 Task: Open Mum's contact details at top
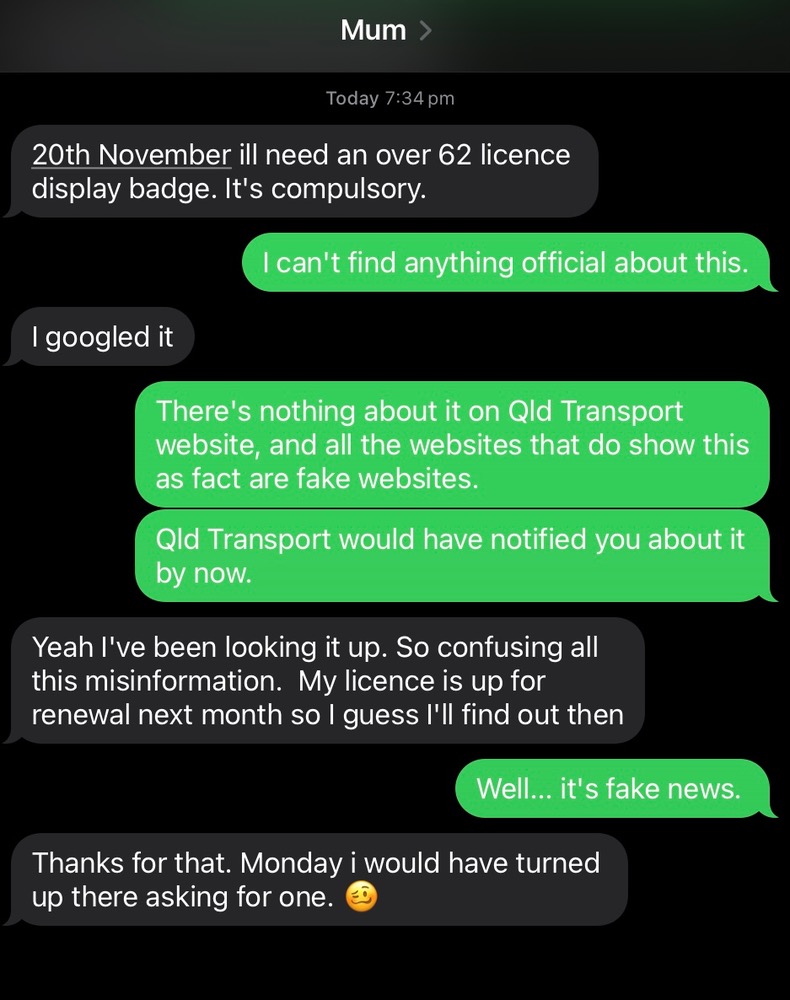point(385,30)
